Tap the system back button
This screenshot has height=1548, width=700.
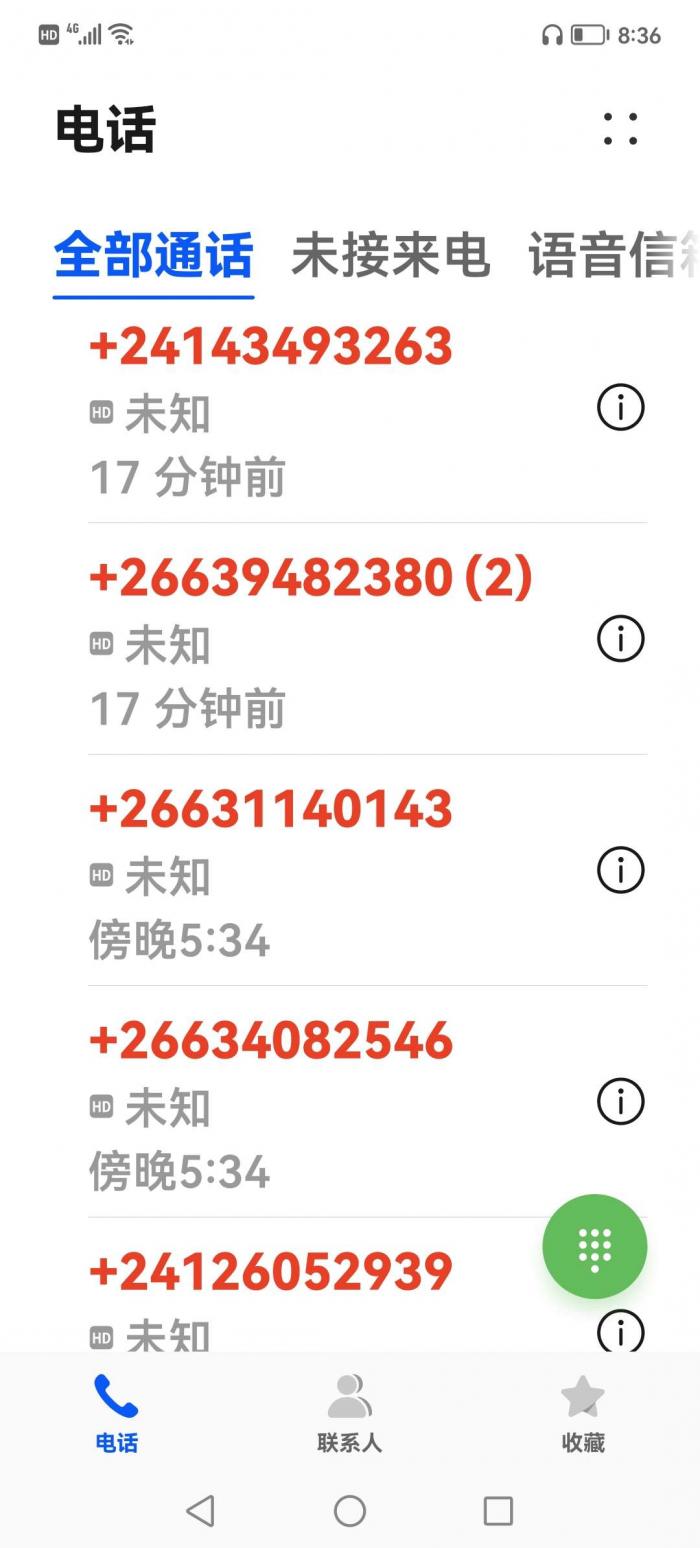[201, 1510]
